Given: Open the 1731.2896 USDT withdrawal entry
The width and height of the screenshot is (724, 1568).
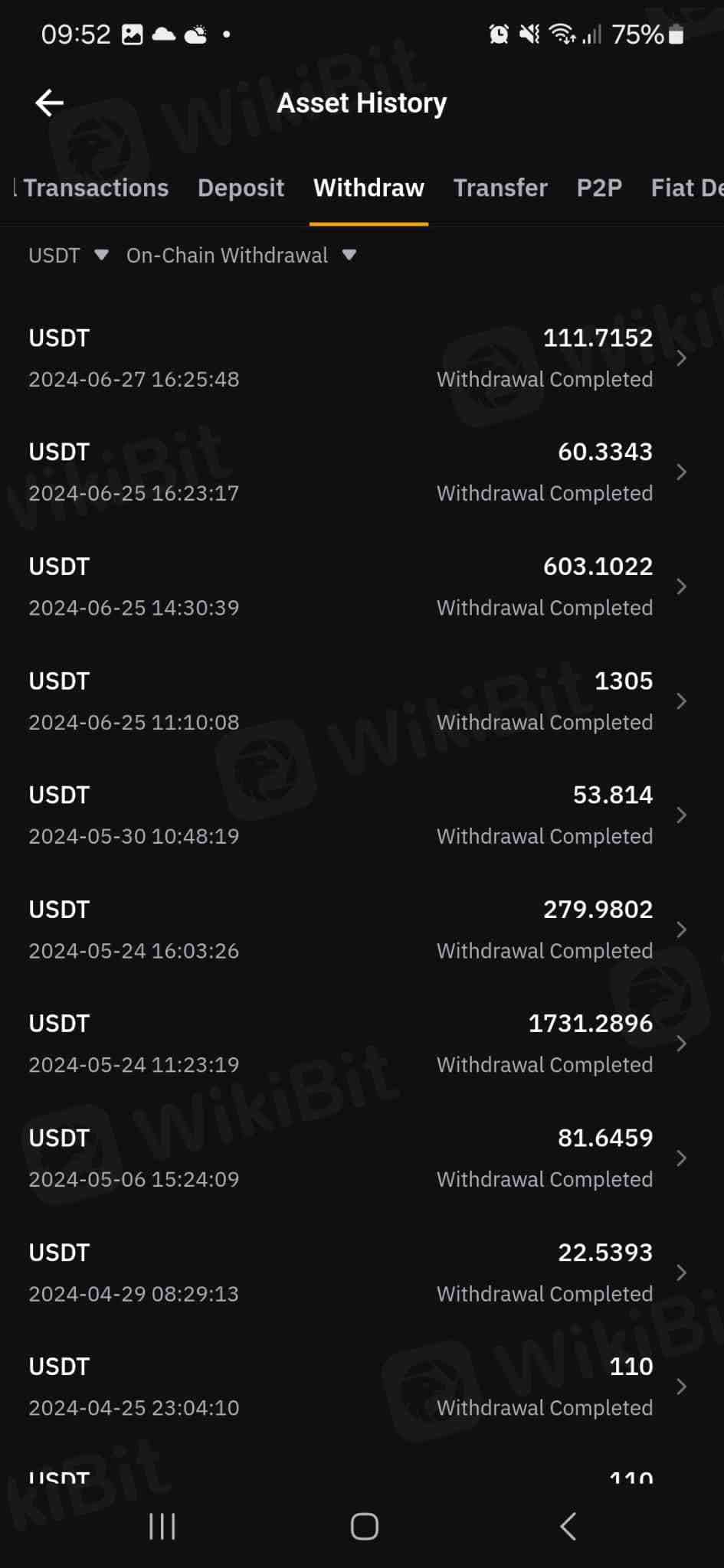Looking at the screenshot, I should point(360,1044).
